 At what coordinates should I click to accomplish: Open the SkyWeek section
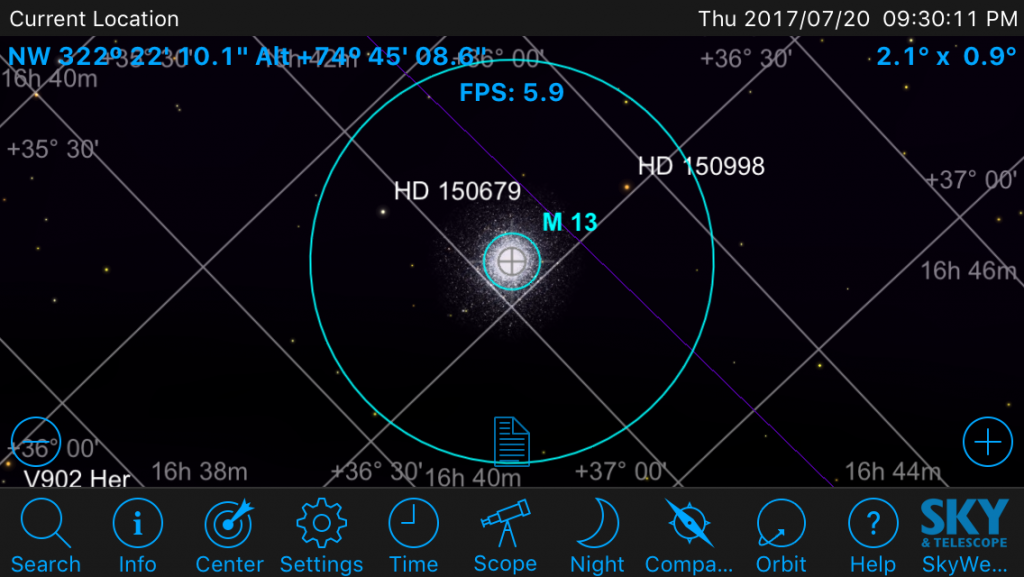(965, 535)
